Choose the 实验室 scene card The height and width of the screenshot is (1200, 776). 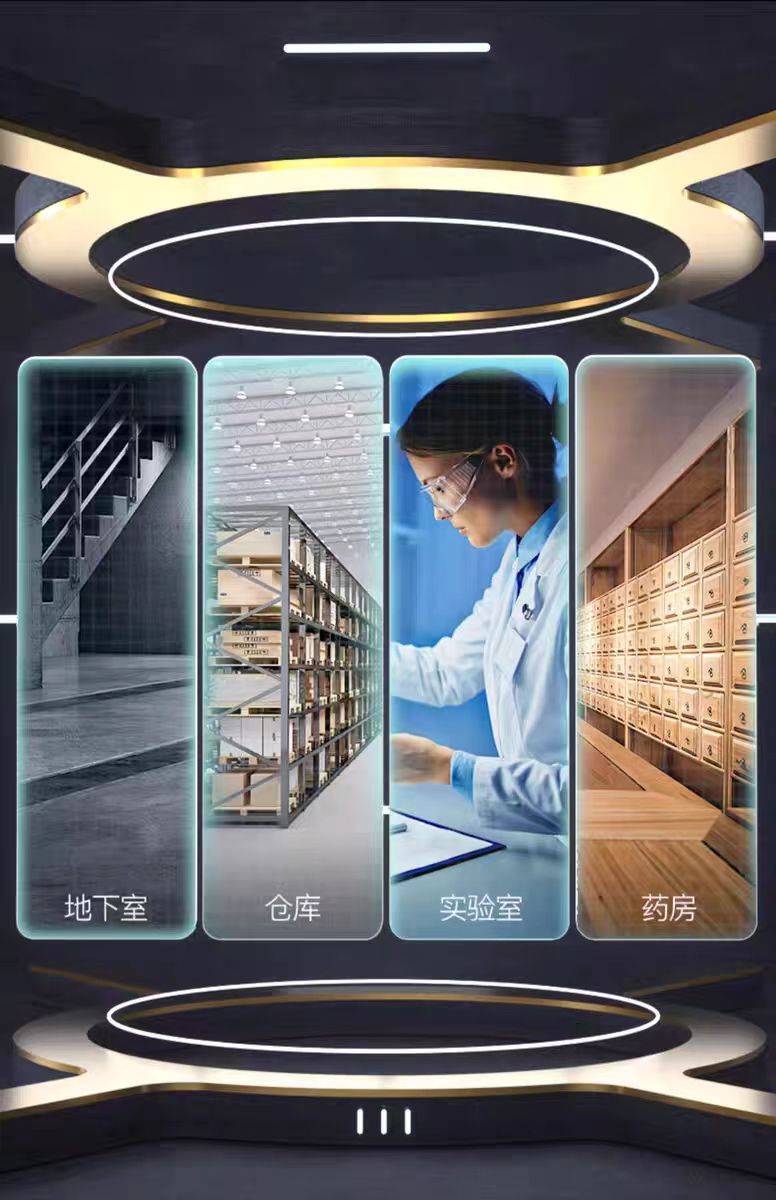click(x=479, y=648)
